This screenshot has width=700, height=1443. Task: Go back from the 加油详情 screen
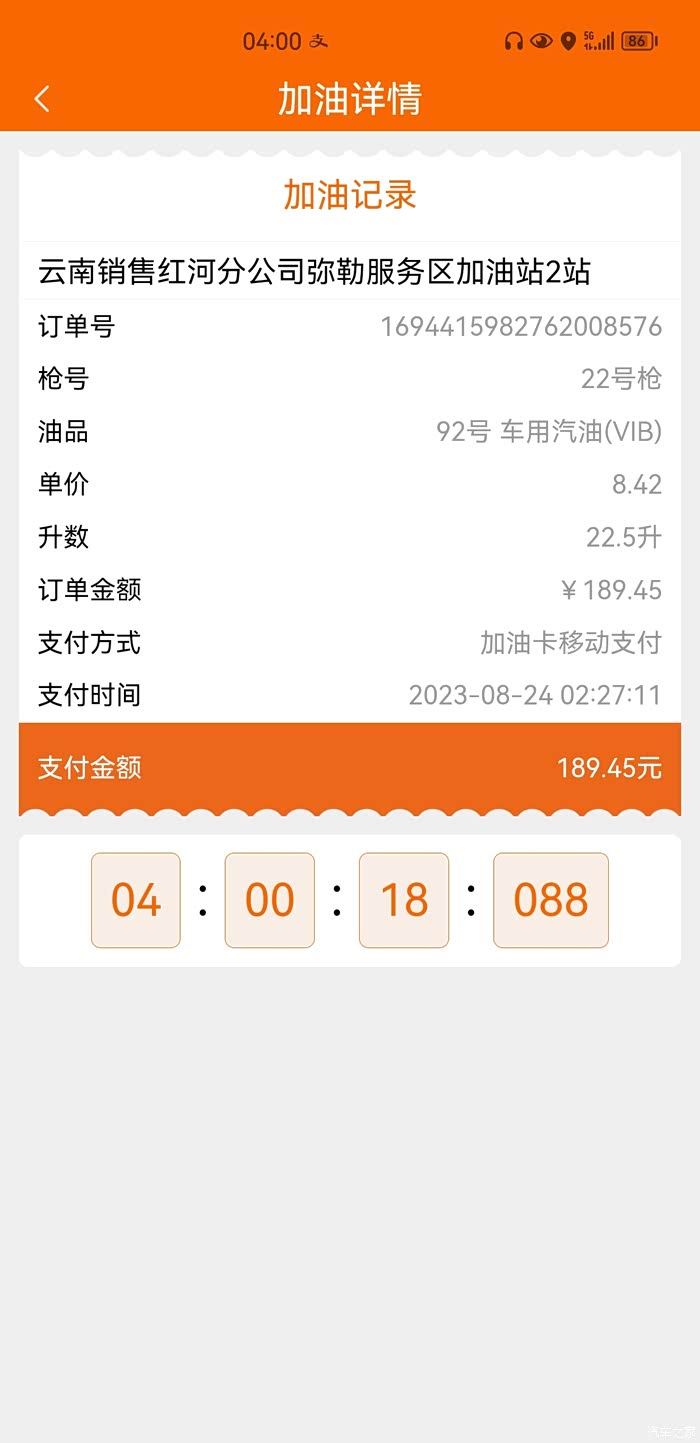pos(42,99)
